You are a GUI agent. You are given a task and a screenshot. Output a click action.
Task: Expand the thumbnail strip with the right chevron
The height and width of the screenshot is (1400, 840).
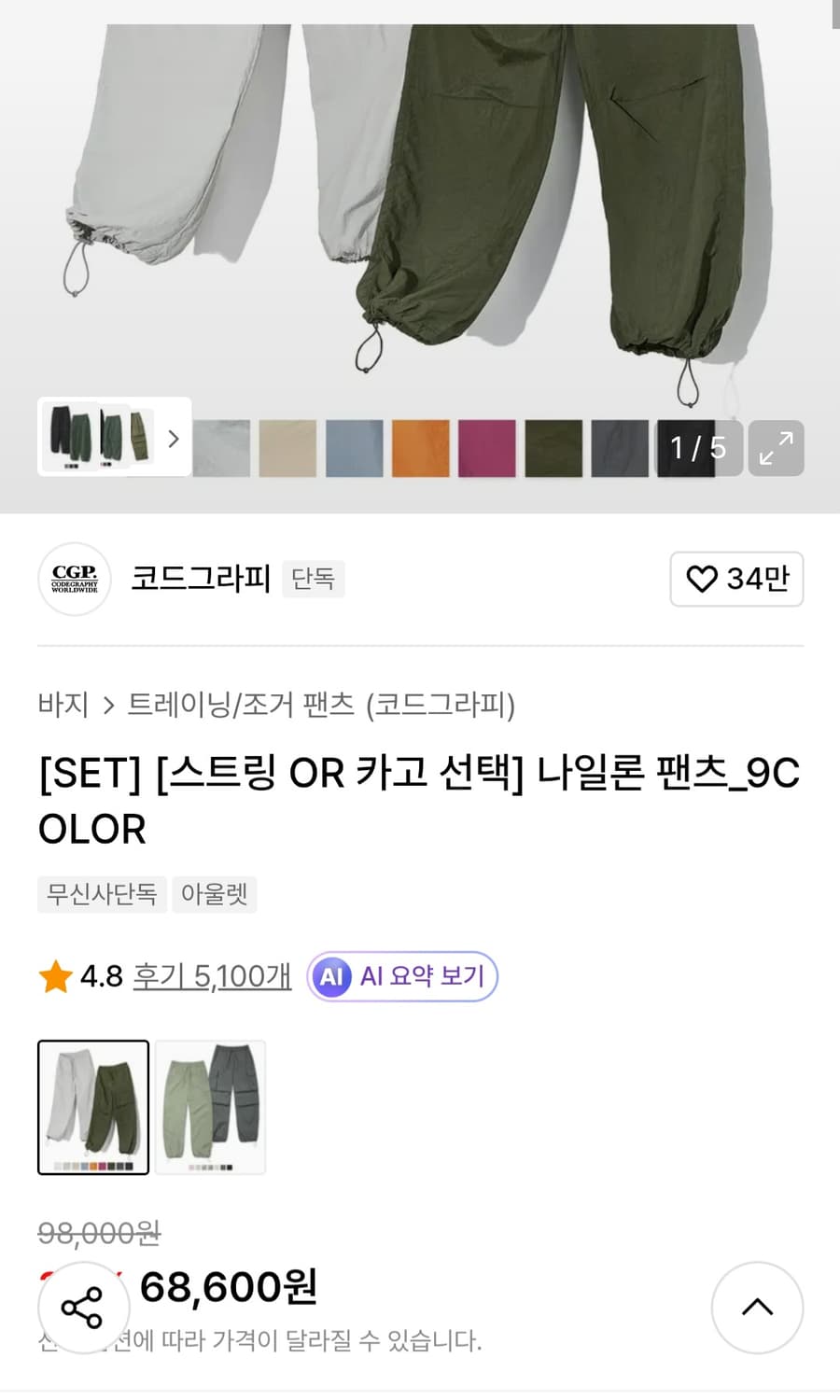[x=173, y=438]
